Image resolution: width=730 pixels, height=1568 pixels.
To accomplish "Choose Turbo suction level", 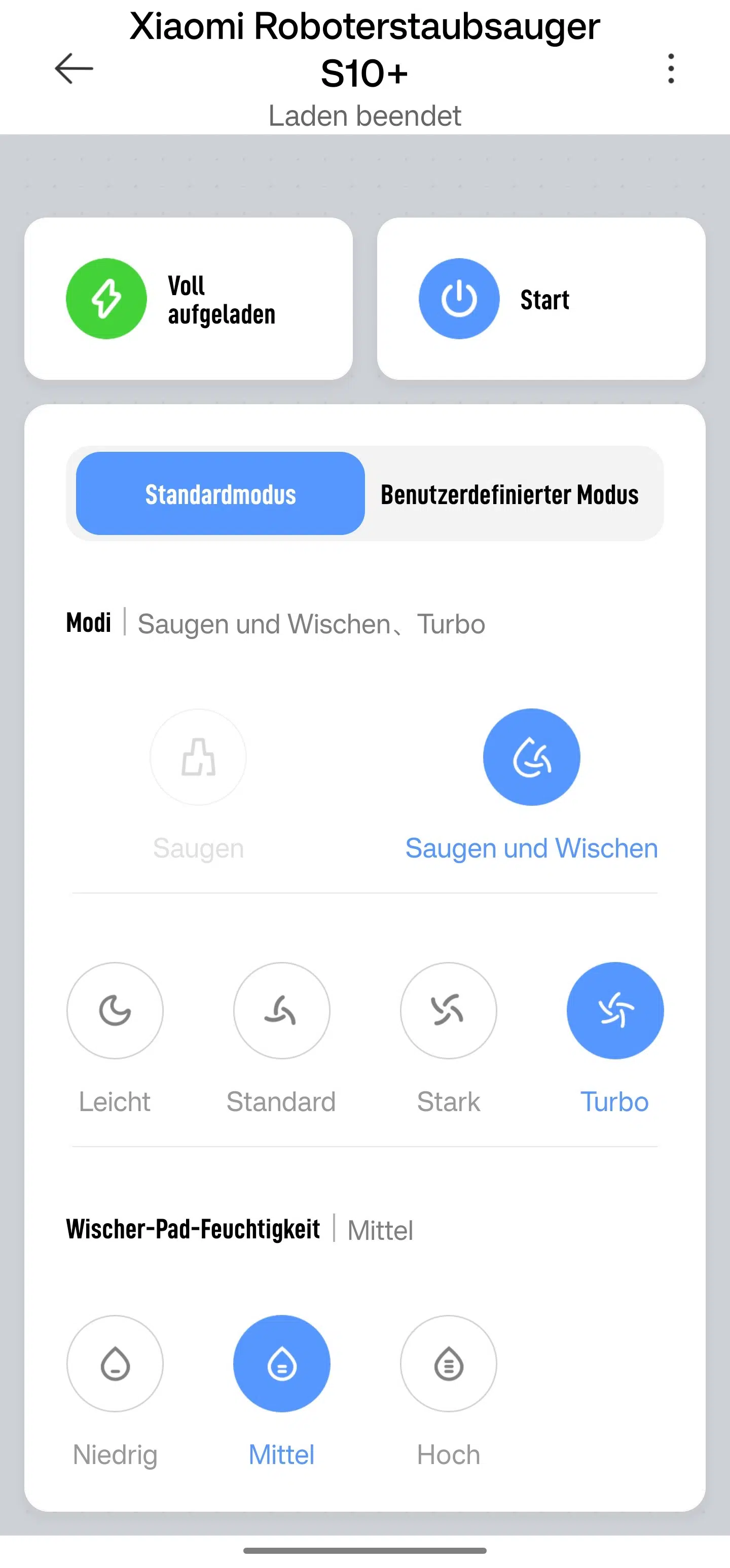I will [x=615, y=1011].
